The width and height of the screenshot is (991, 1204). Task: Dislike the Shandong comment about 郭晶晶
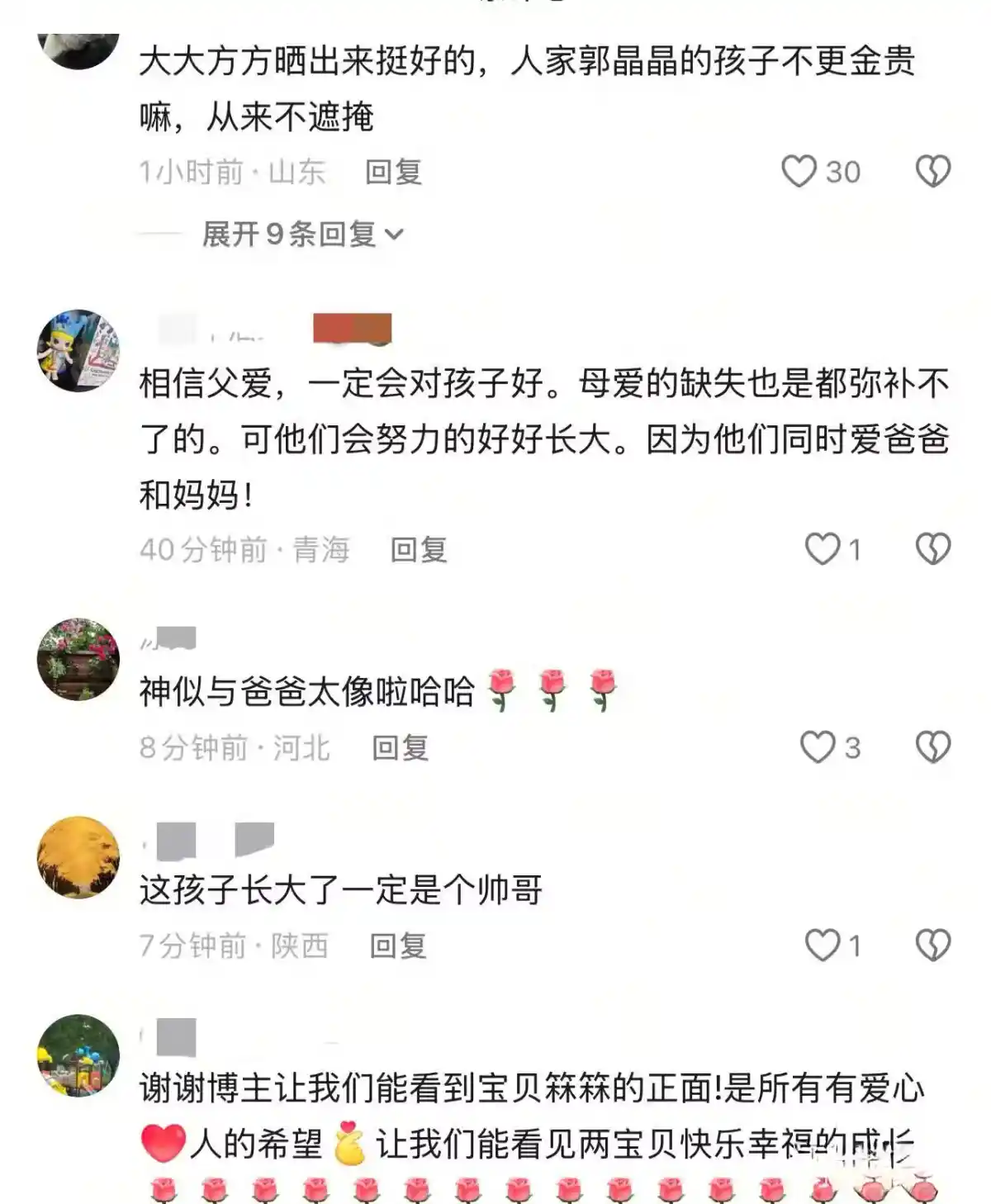tap(933, 172)
